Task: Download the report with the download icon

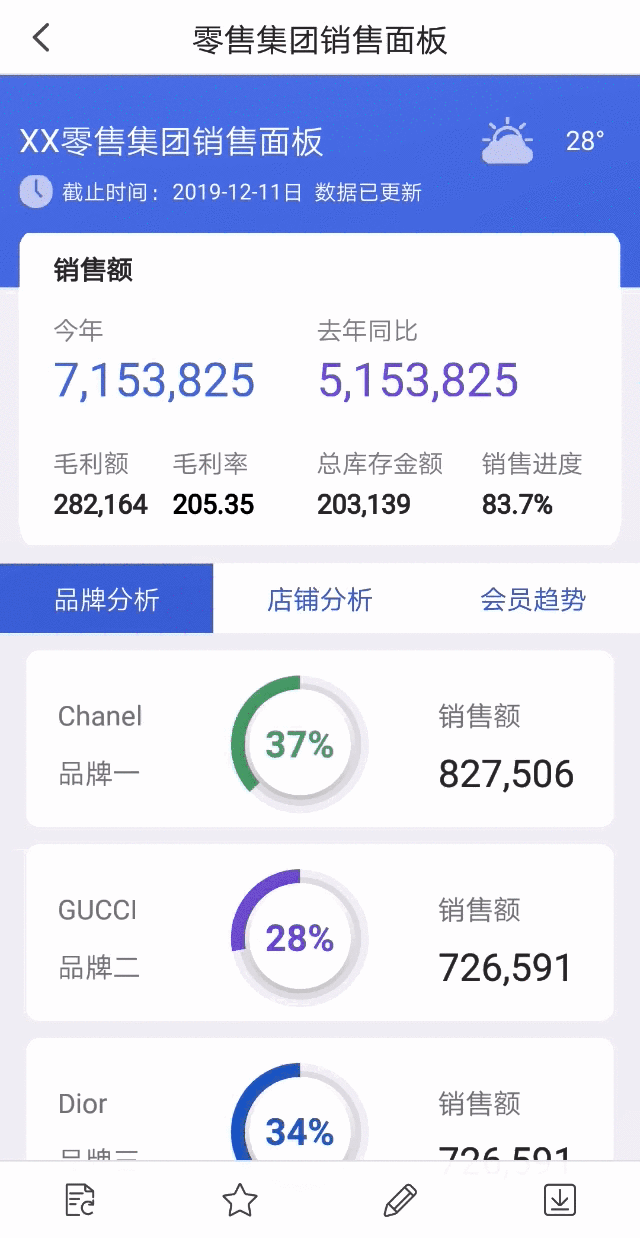Action: (560, 1199)
